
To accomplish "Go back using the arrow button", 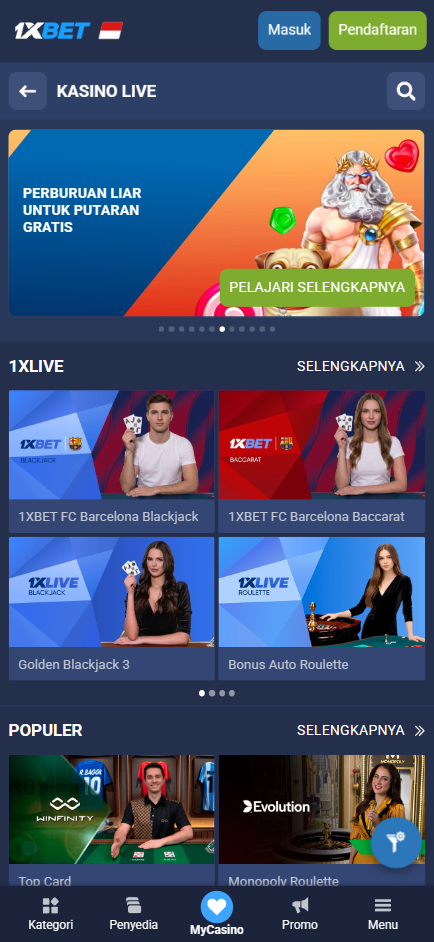I will click(x=28, y=91).
